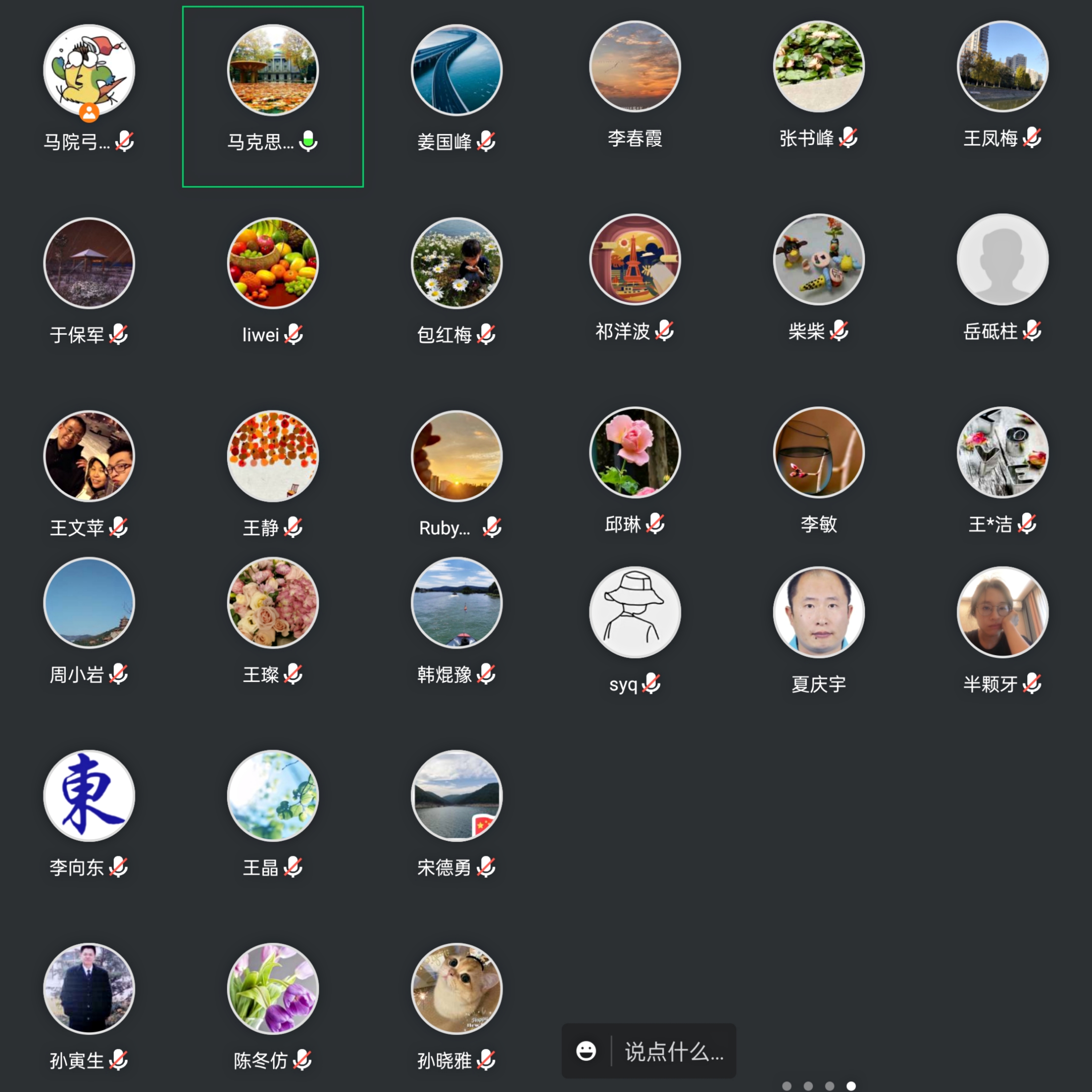Select participant 李敏
The height and width of the screenshot is (1092, 1092).
pos(818,452)
